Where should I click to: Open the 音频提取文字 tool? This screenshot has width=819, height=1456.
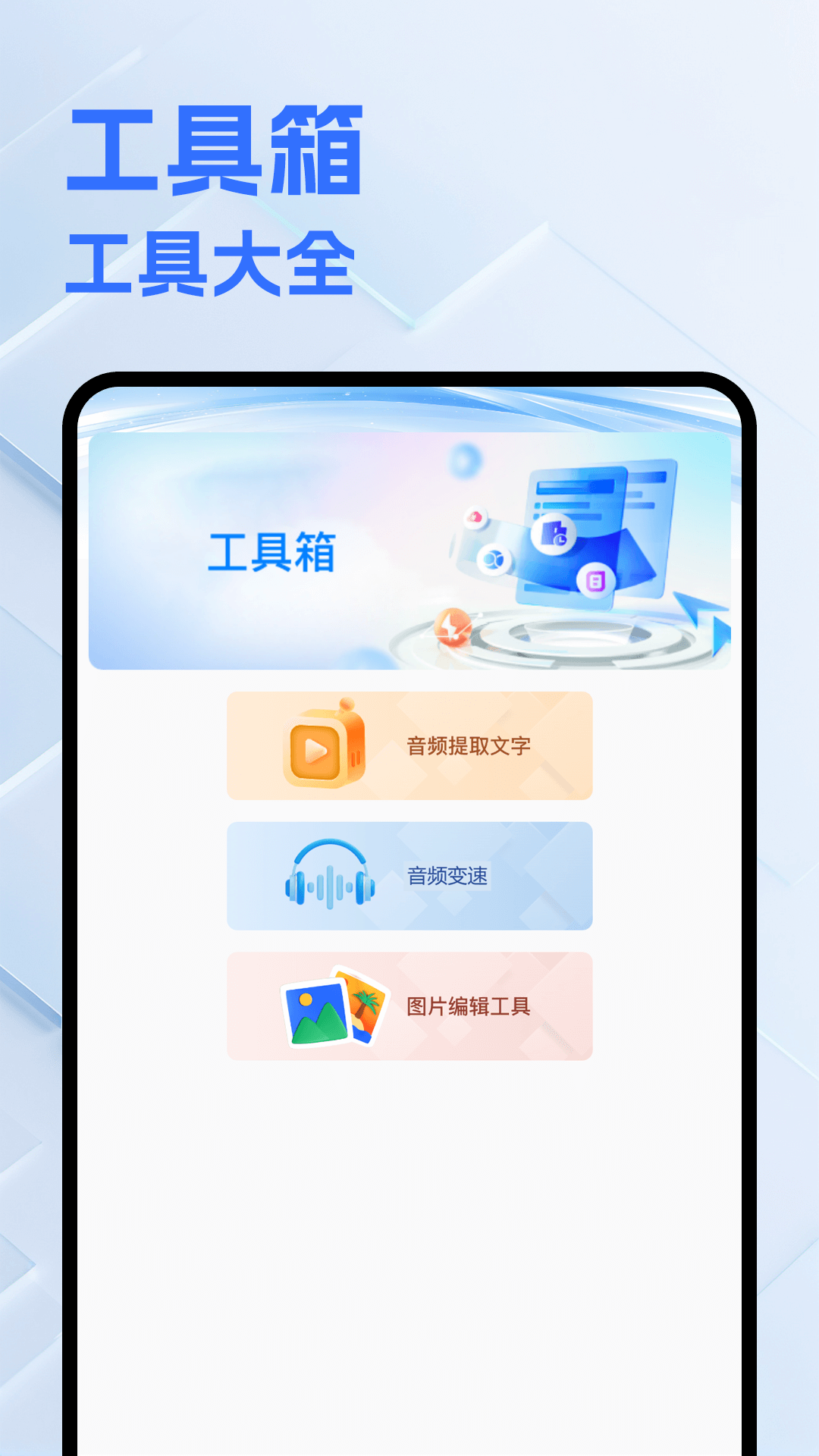(409, 747)
